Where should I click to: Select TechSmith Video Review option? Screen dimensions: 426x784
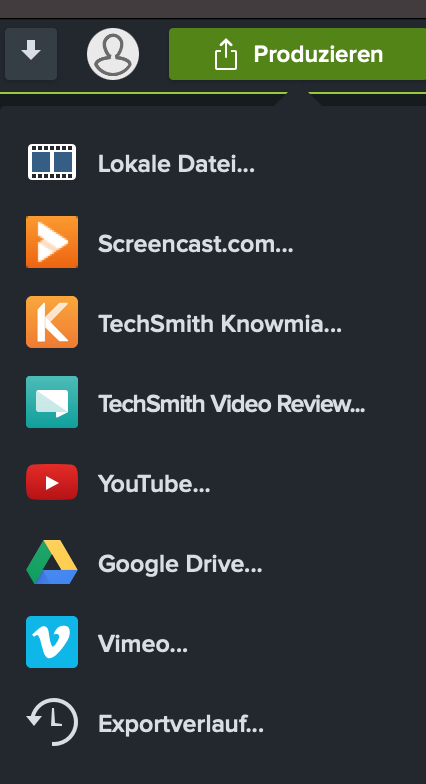coord(213,403)
